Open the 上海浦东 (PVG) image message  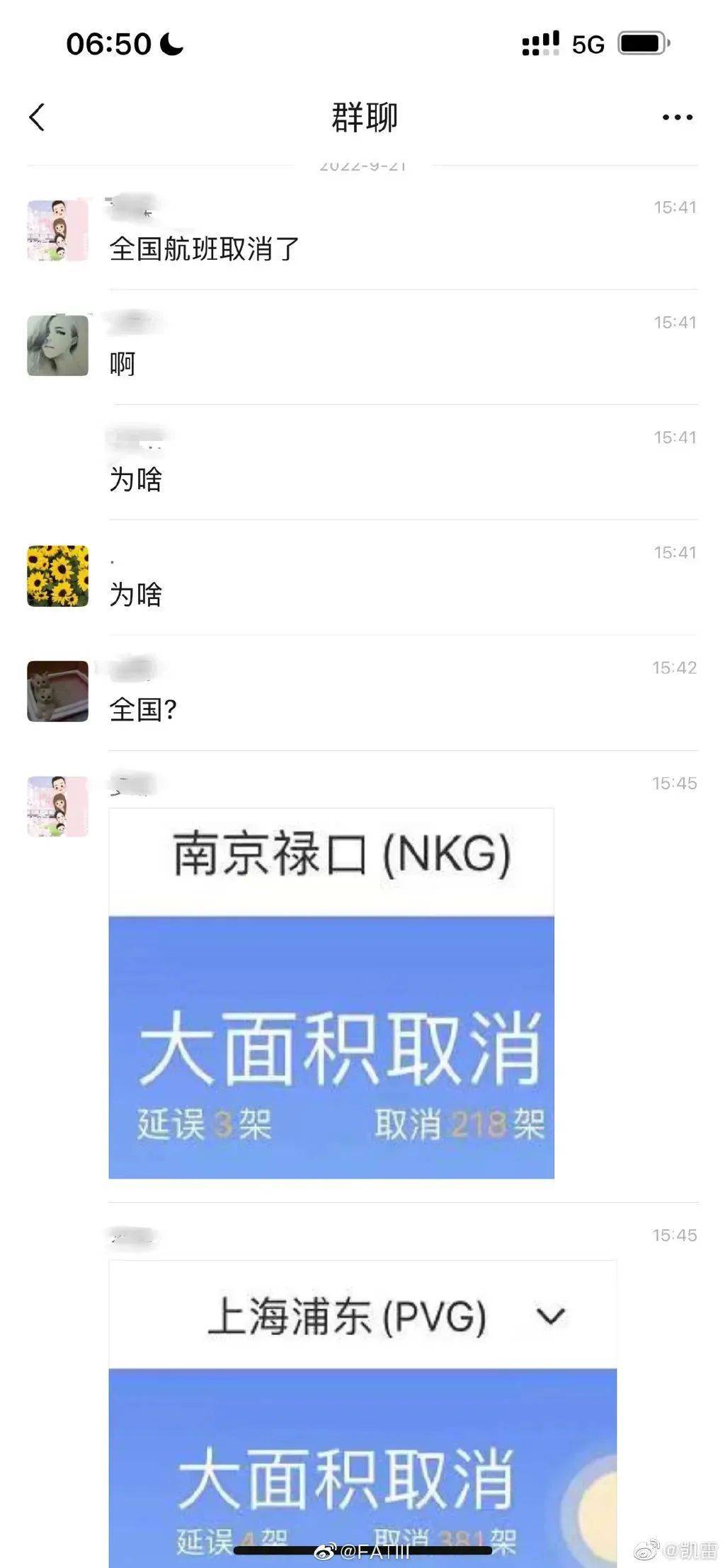pyautogui.click(x=362, y=1412)
